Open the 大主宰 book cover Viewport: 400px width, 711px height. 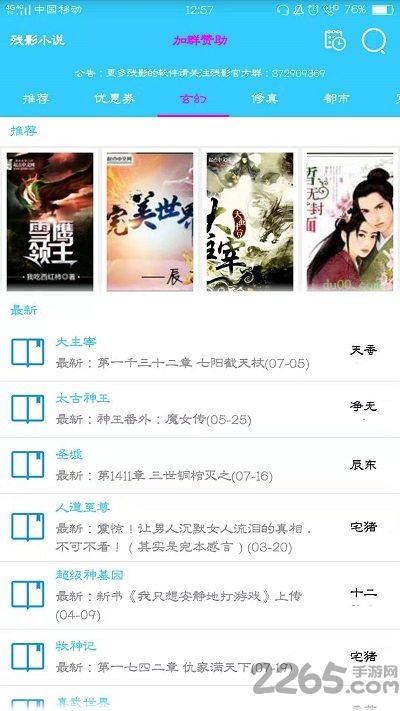(x=250, y=221)
